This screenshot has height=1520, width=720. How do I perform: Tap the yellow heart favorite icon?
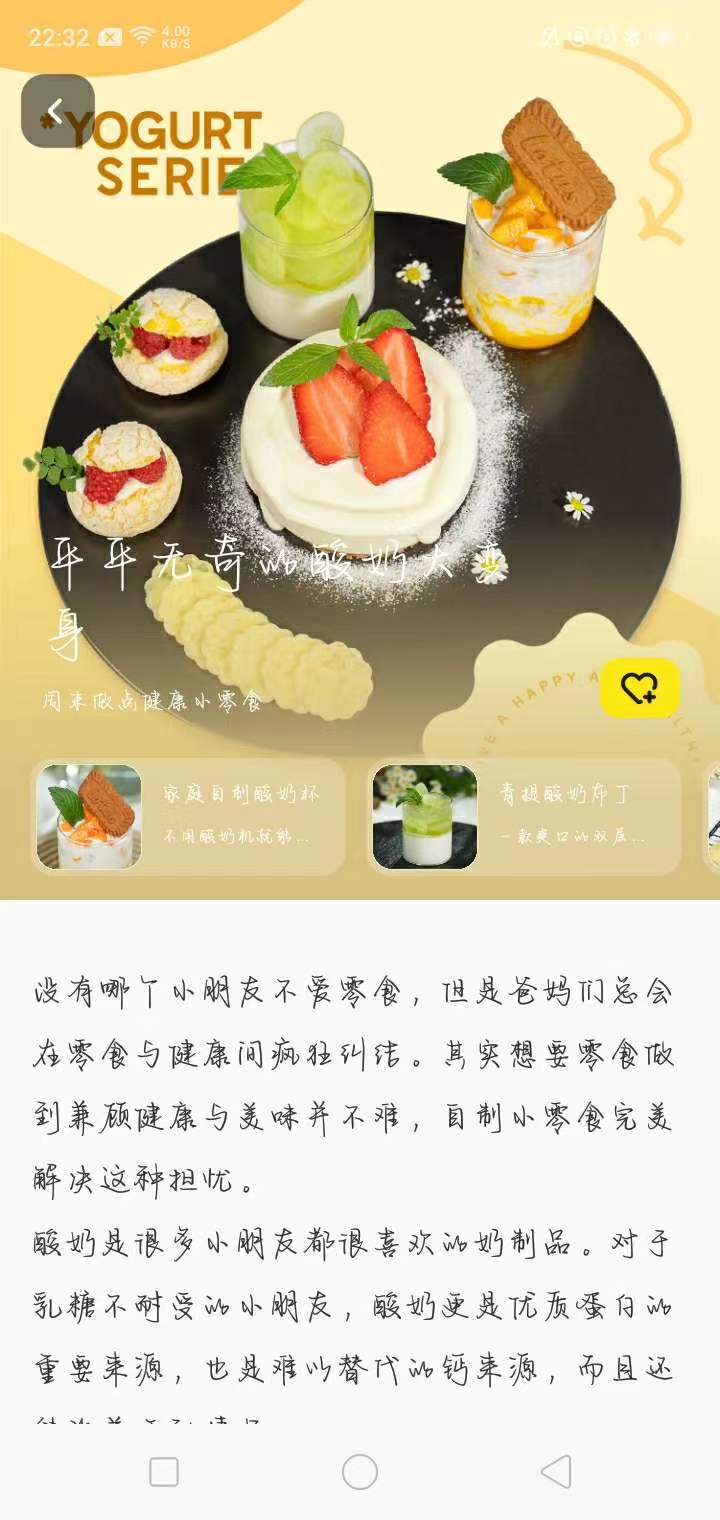coord(641,690)
